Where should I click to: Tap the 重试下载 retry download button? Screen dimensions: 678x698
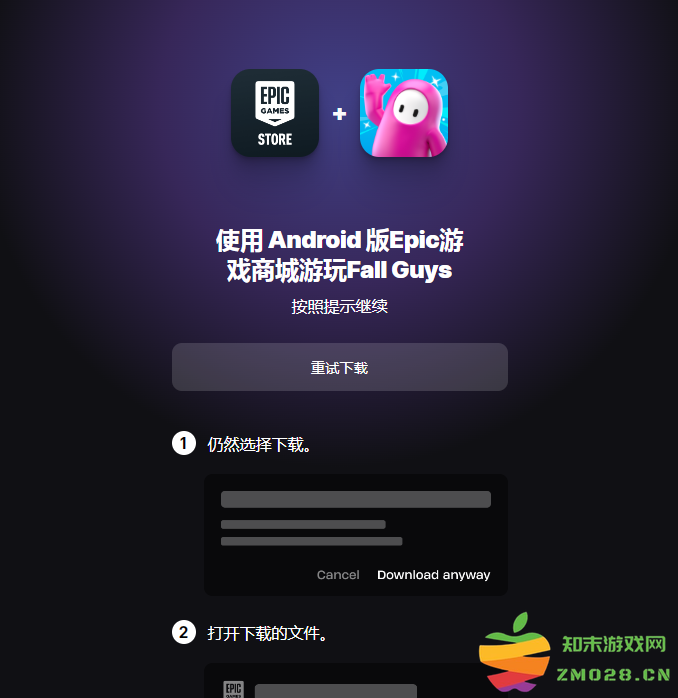click(x=339, y=367)
